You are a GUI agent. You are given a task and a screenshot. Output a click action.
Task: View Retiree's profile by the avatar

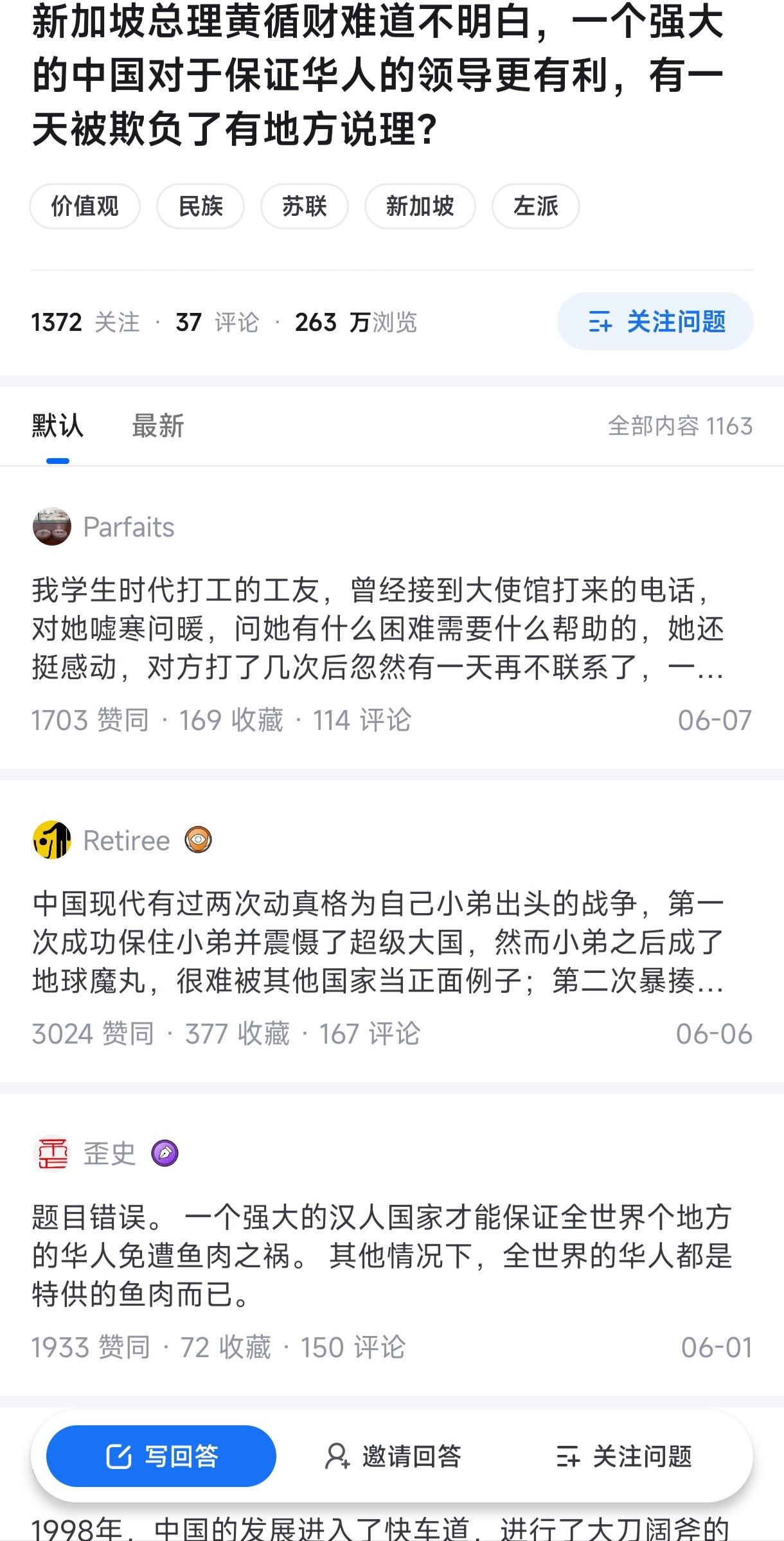52,840
